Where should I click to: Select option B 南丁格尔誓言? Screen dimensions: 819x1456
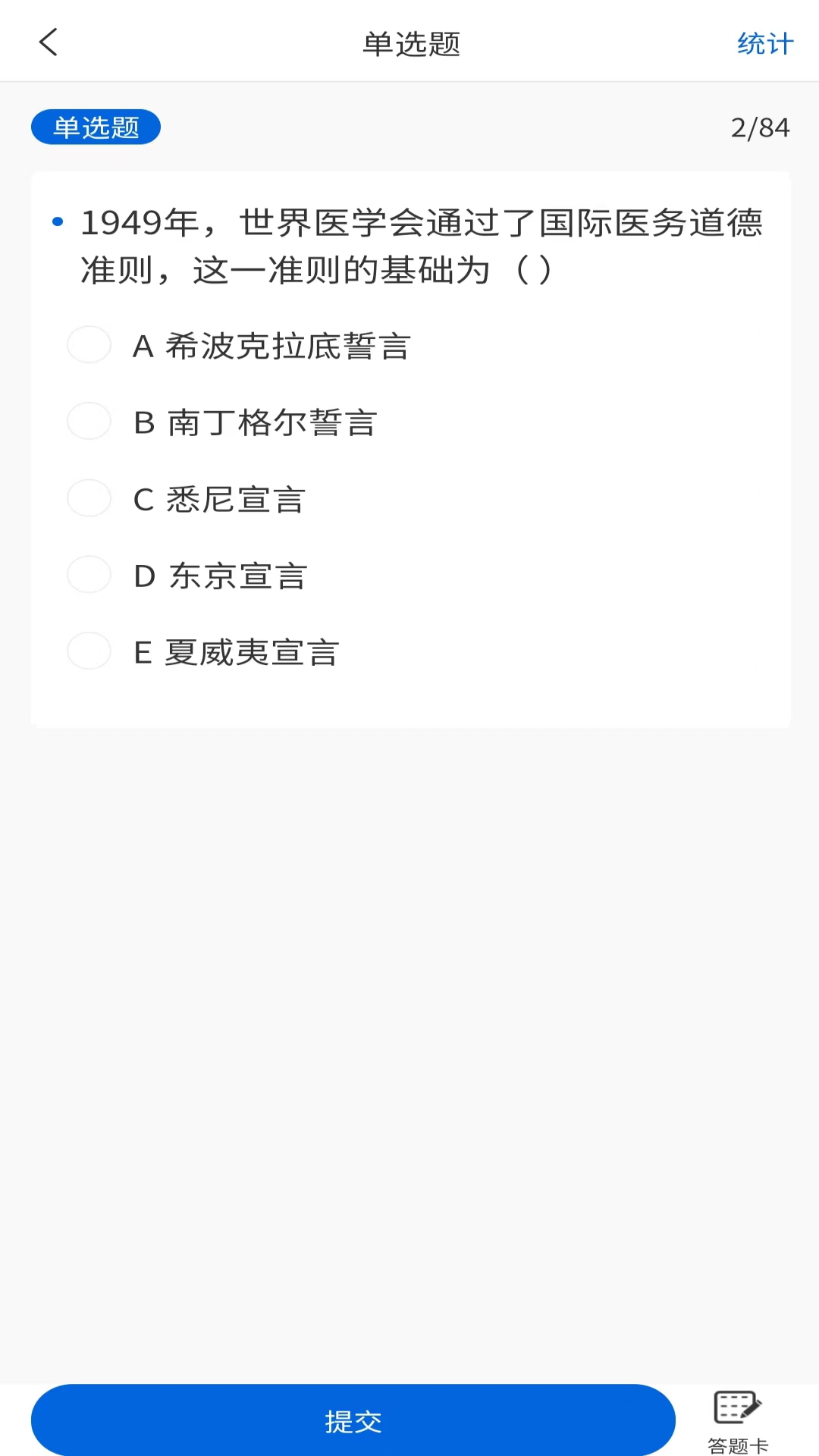click(256, 422)
